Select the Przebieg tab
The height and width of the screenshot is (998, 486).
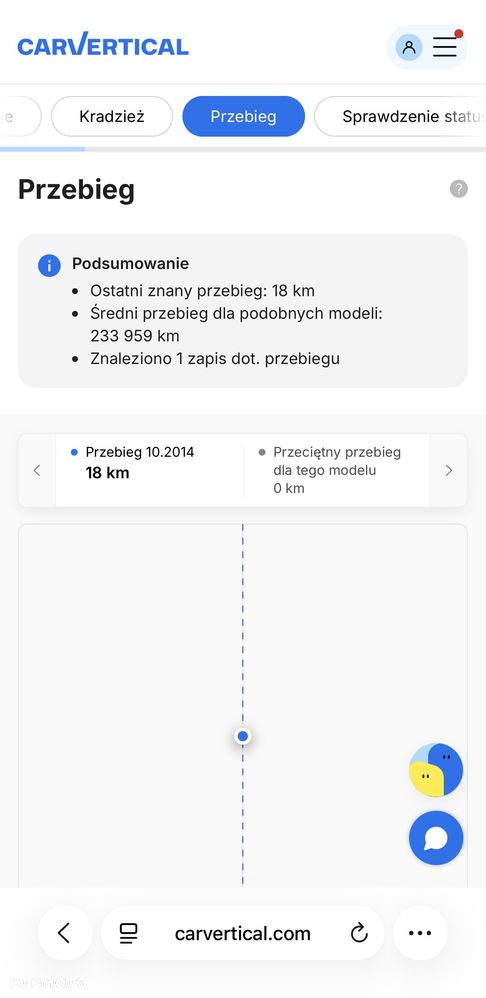pyautogui.click(x=244, y=116)
